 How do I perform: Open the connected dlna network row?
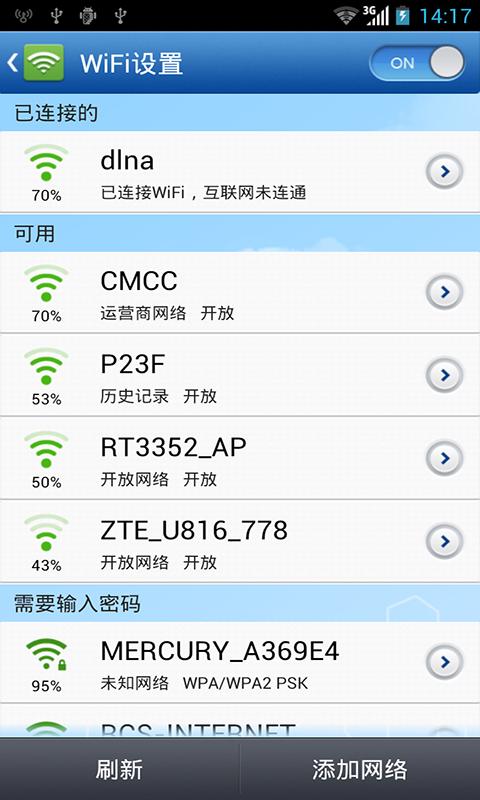[x=240, y=171]
